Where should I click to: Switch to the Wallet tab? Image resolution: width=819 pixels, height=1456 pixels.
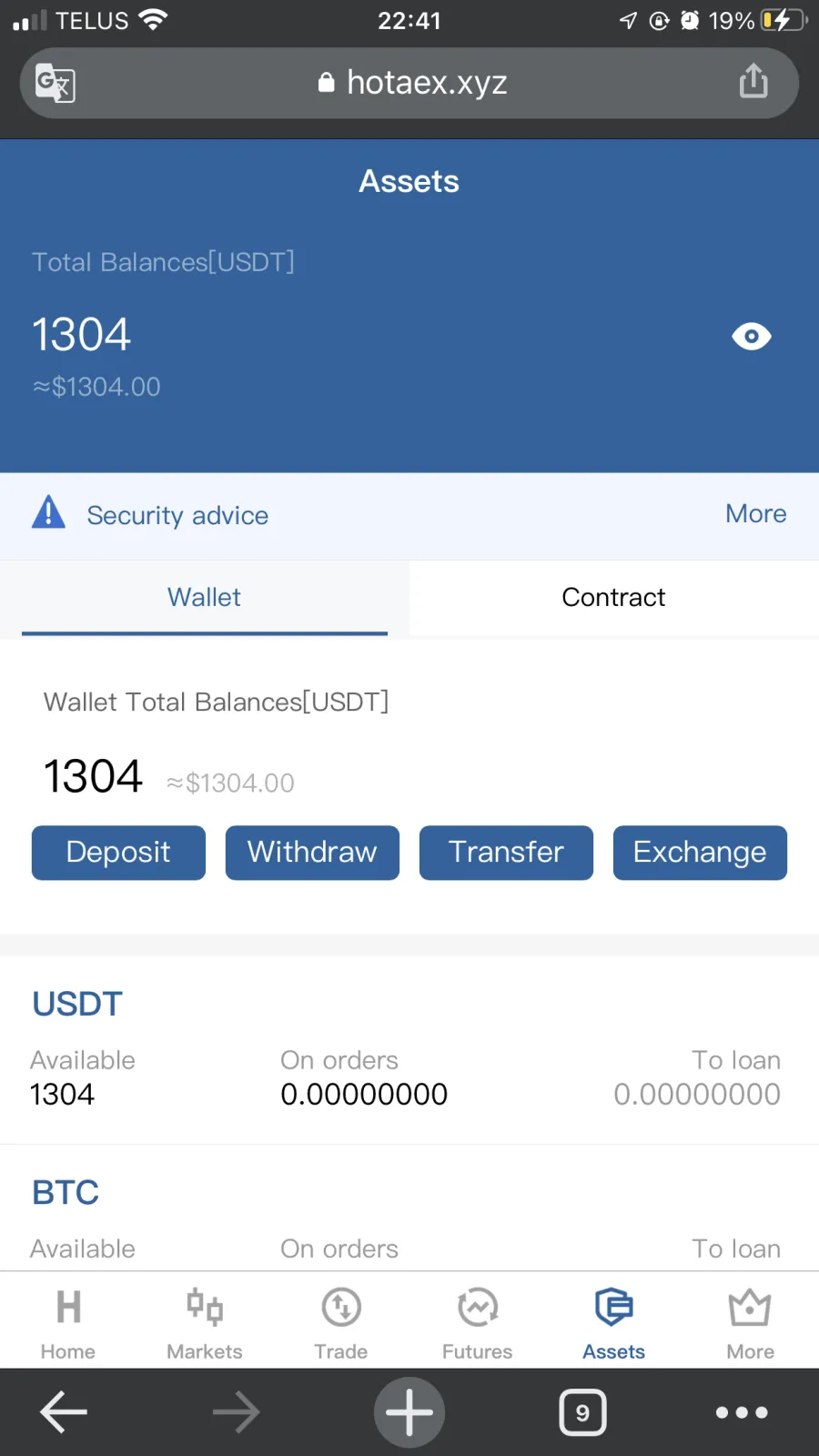[205, 598]
